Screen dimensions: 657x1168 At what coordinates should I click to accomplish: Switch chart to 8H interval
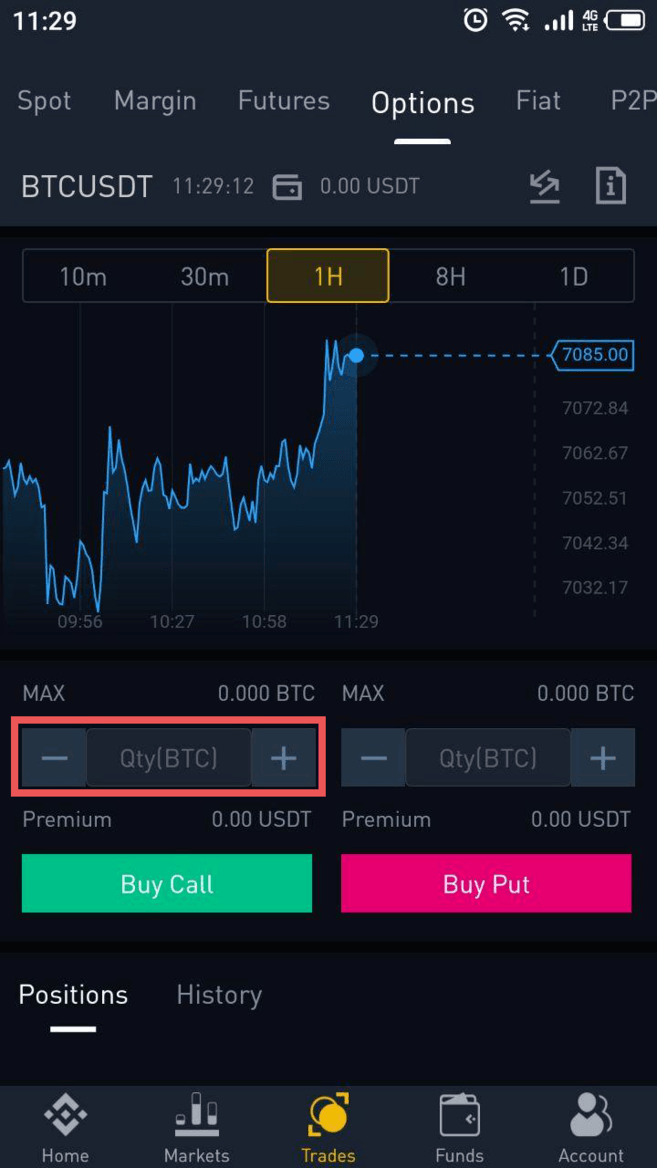[450, 276]
